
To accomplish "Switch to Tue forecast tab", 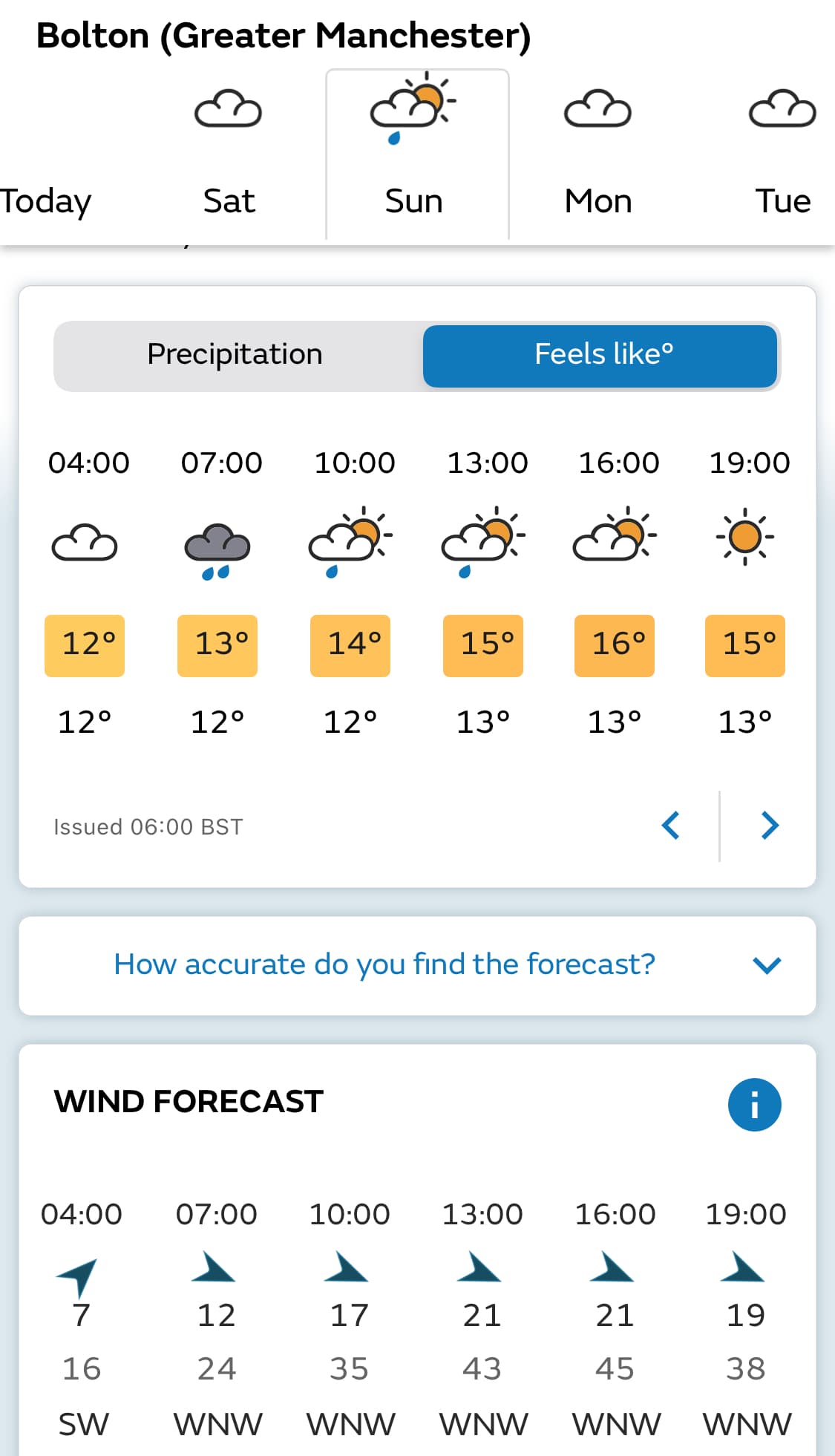I will pyautogui.click(x=782, y=157).
